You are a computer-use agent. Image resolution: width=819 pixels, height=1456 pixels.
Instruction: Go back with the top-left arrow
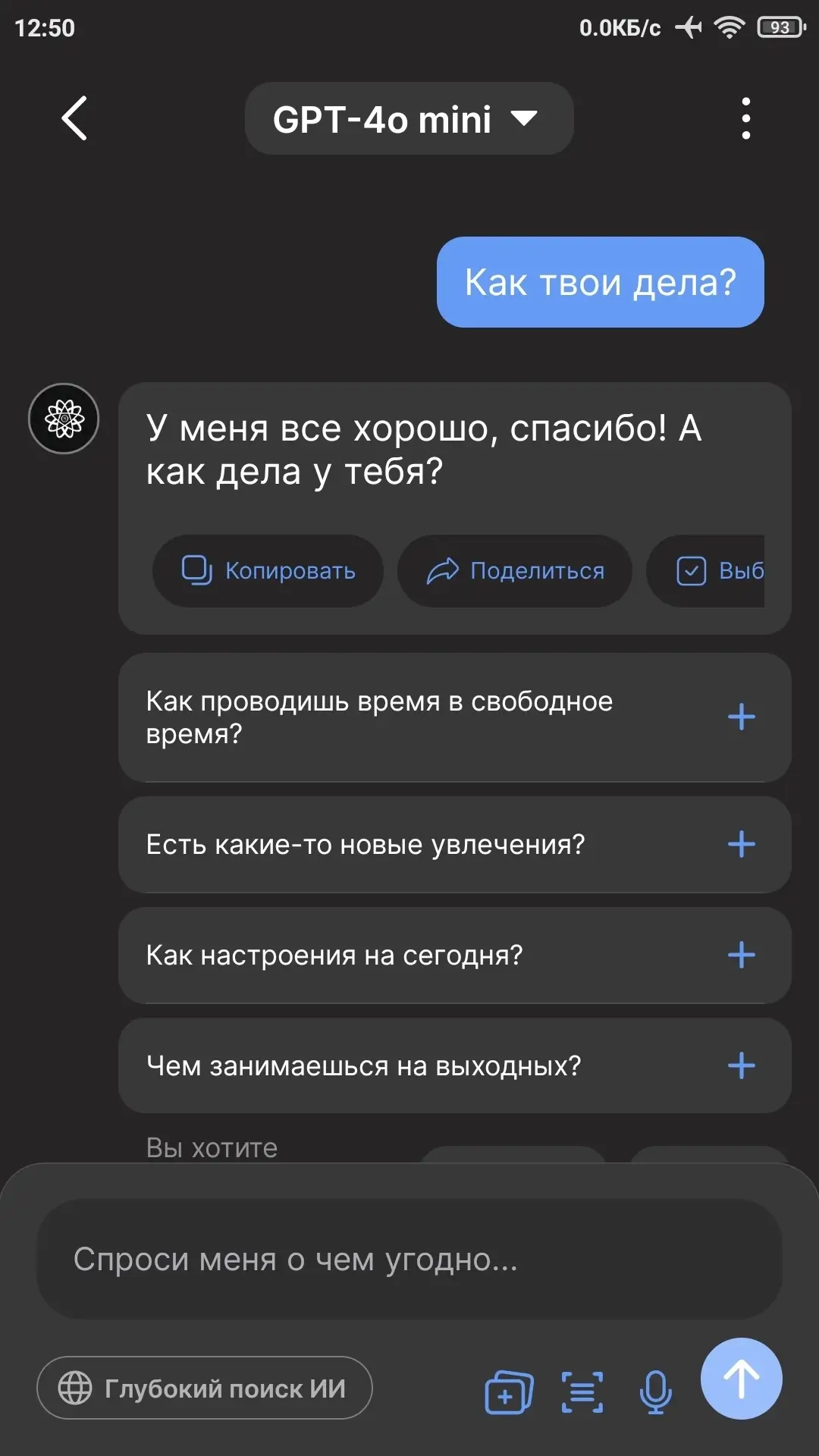[74, 118]
